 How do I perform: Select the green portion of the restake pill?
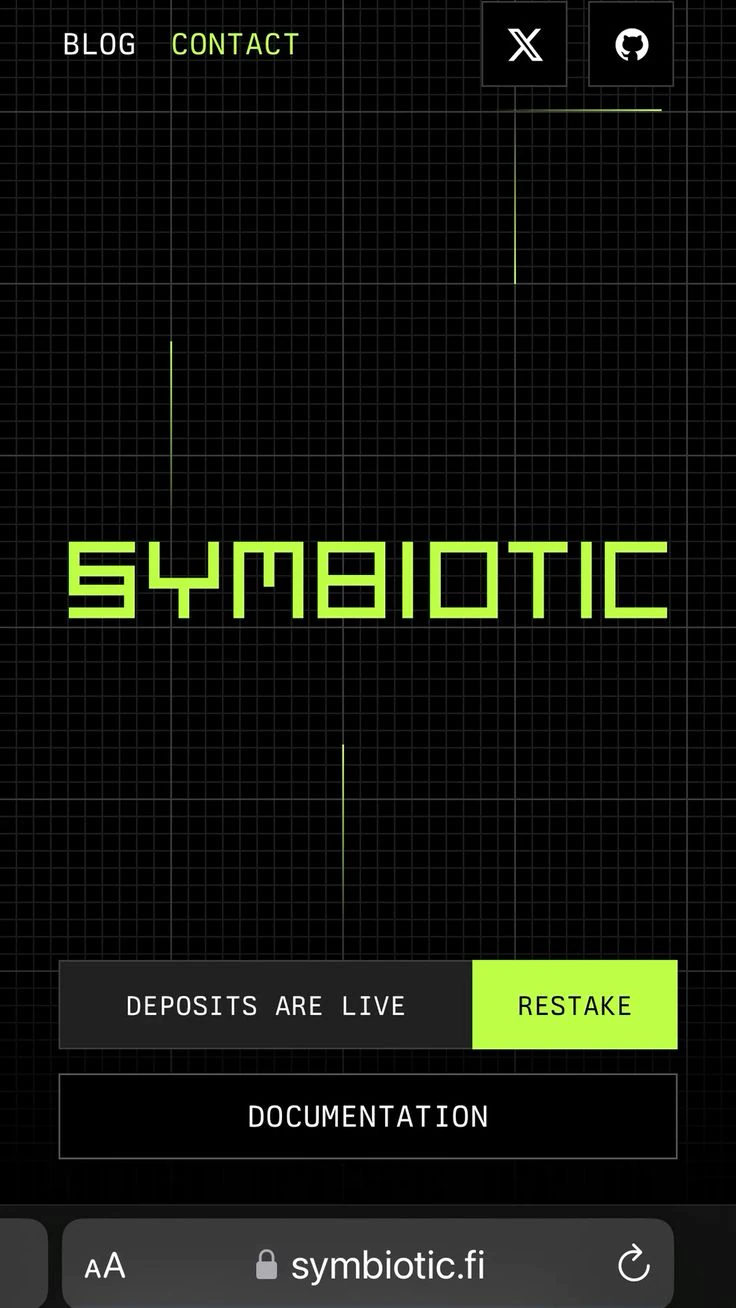[x=574, y=1005]
